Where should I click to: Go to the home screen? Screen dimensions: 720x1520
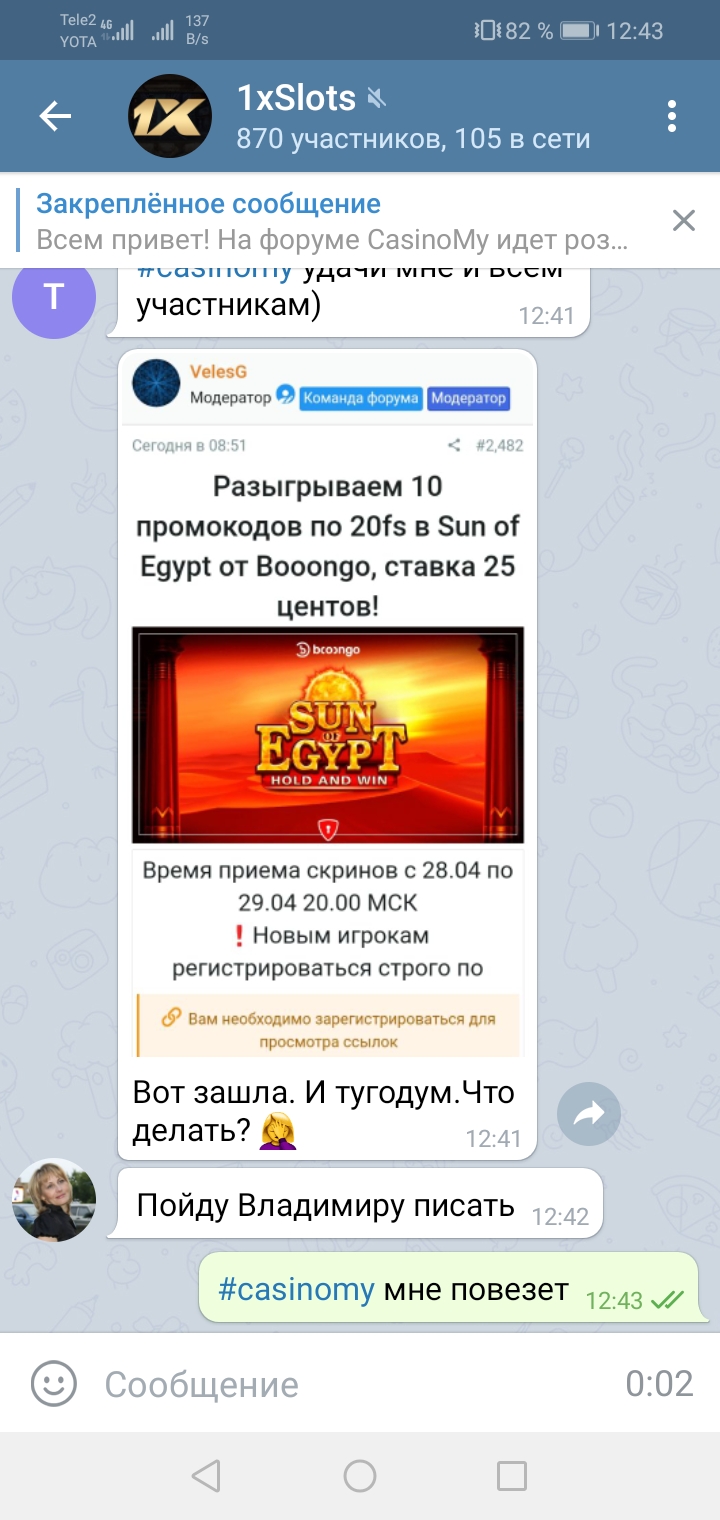click(x=360, y=1475)
